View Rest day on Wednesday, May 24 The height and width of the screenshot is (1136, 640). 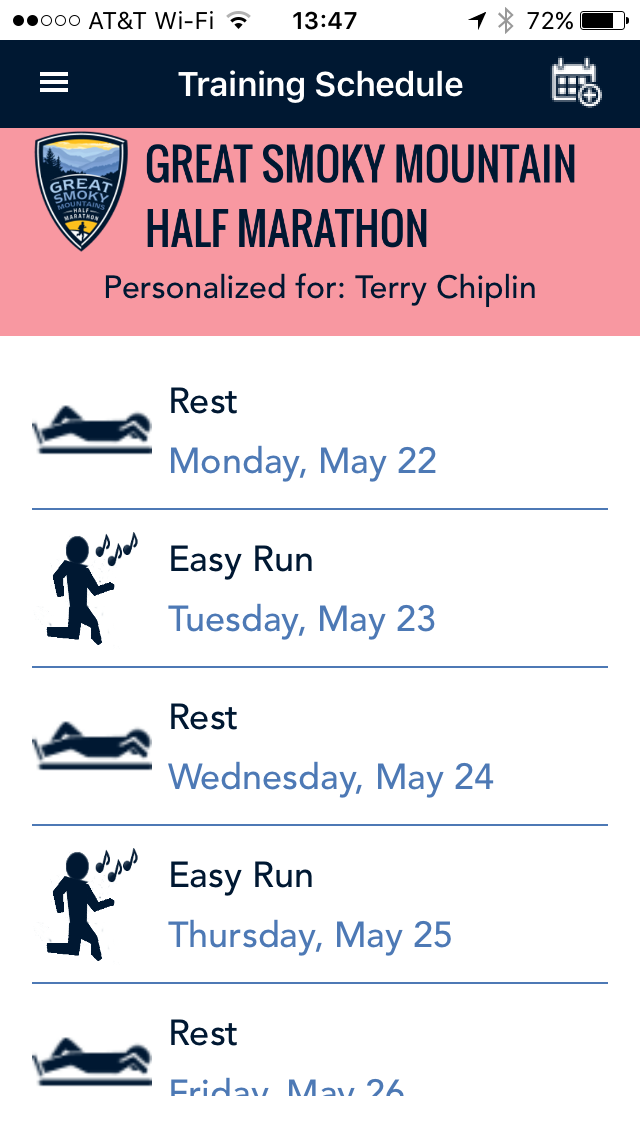tap(320, 747)
